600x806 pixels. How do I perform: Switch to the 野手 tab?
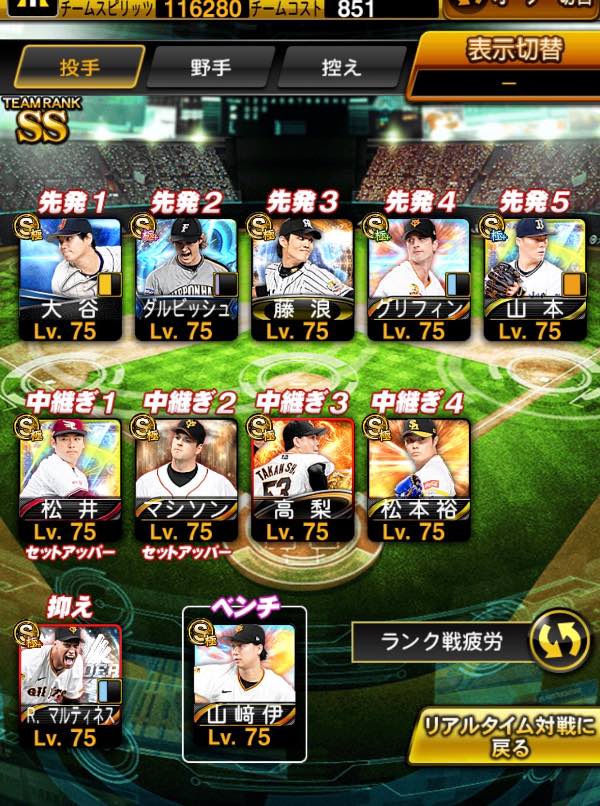pyautogui.click(x=210, y=68)
